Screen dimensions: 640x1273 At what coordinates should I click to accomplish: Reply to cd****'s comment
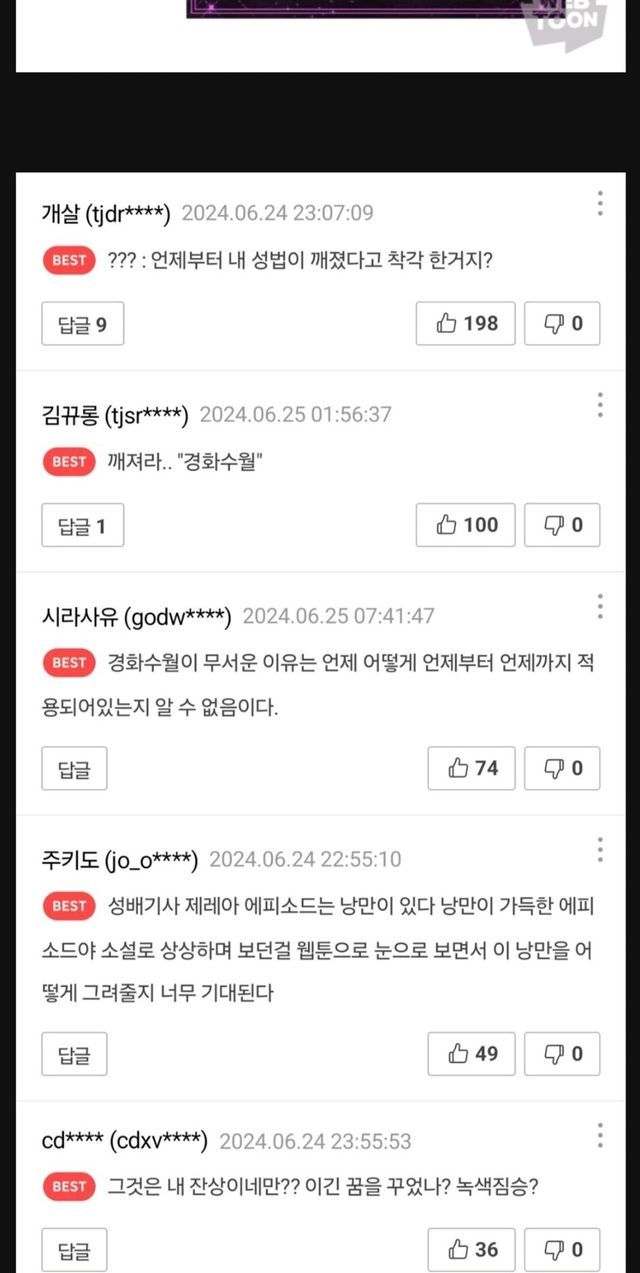[x=74, y=1250]
